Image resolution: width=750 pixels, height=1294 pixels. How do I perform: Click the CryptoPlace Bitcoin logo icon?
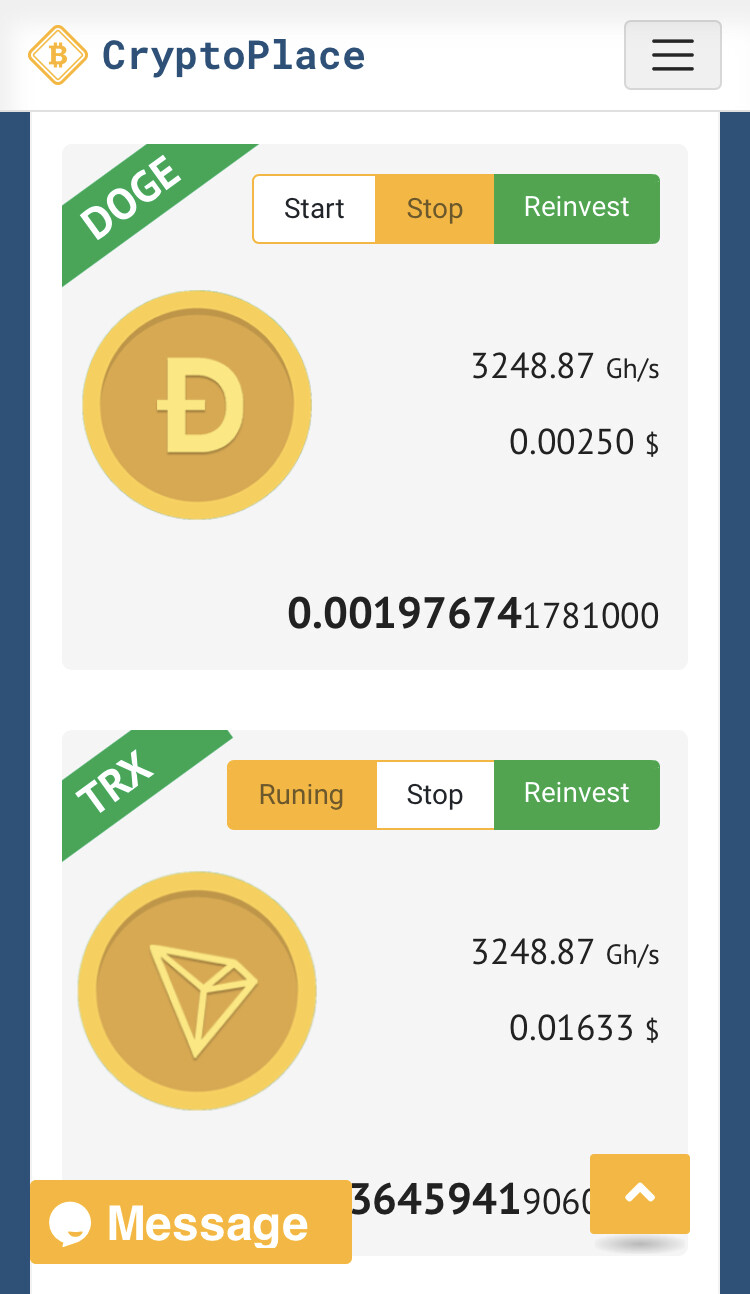click(x=57, y=55)
